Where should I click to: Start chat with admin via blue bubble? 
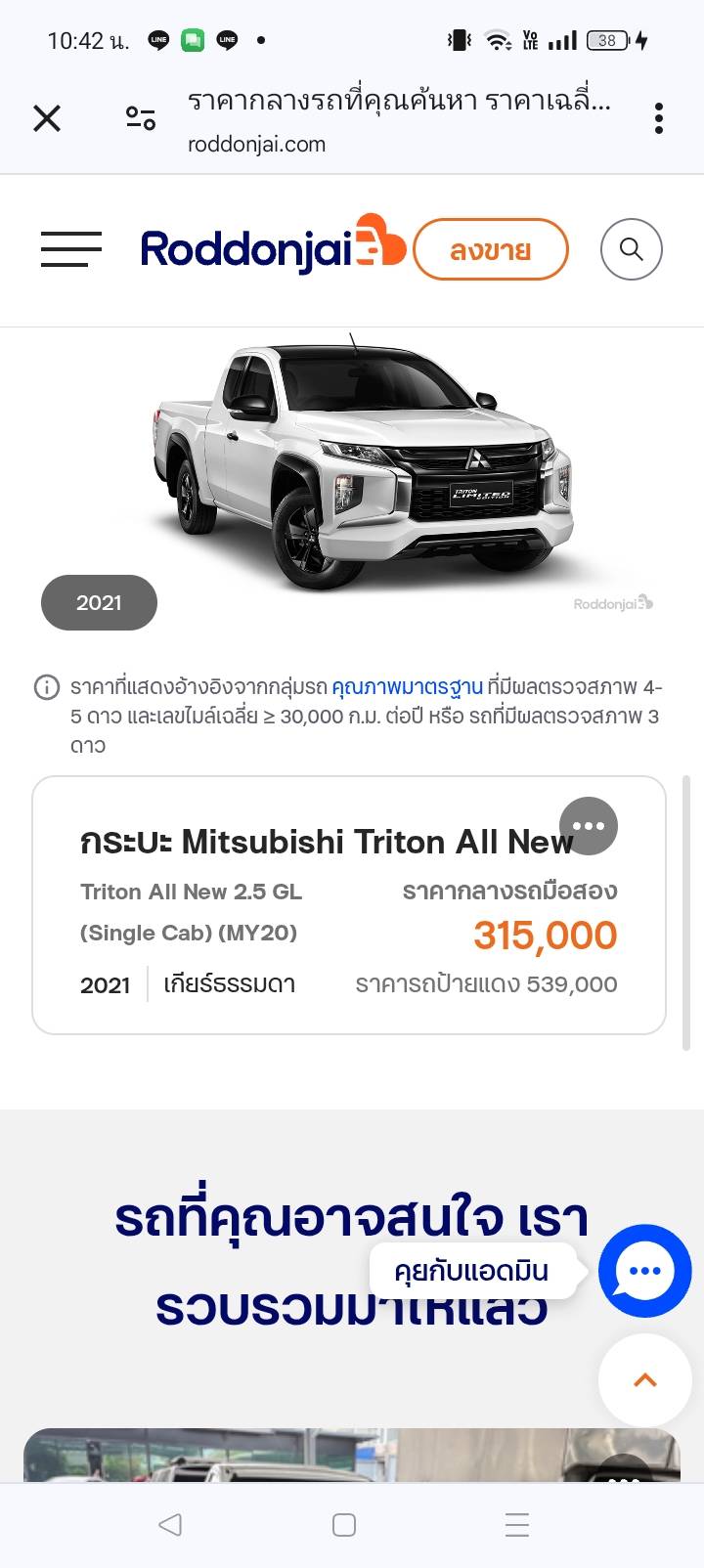[644, 1271]
